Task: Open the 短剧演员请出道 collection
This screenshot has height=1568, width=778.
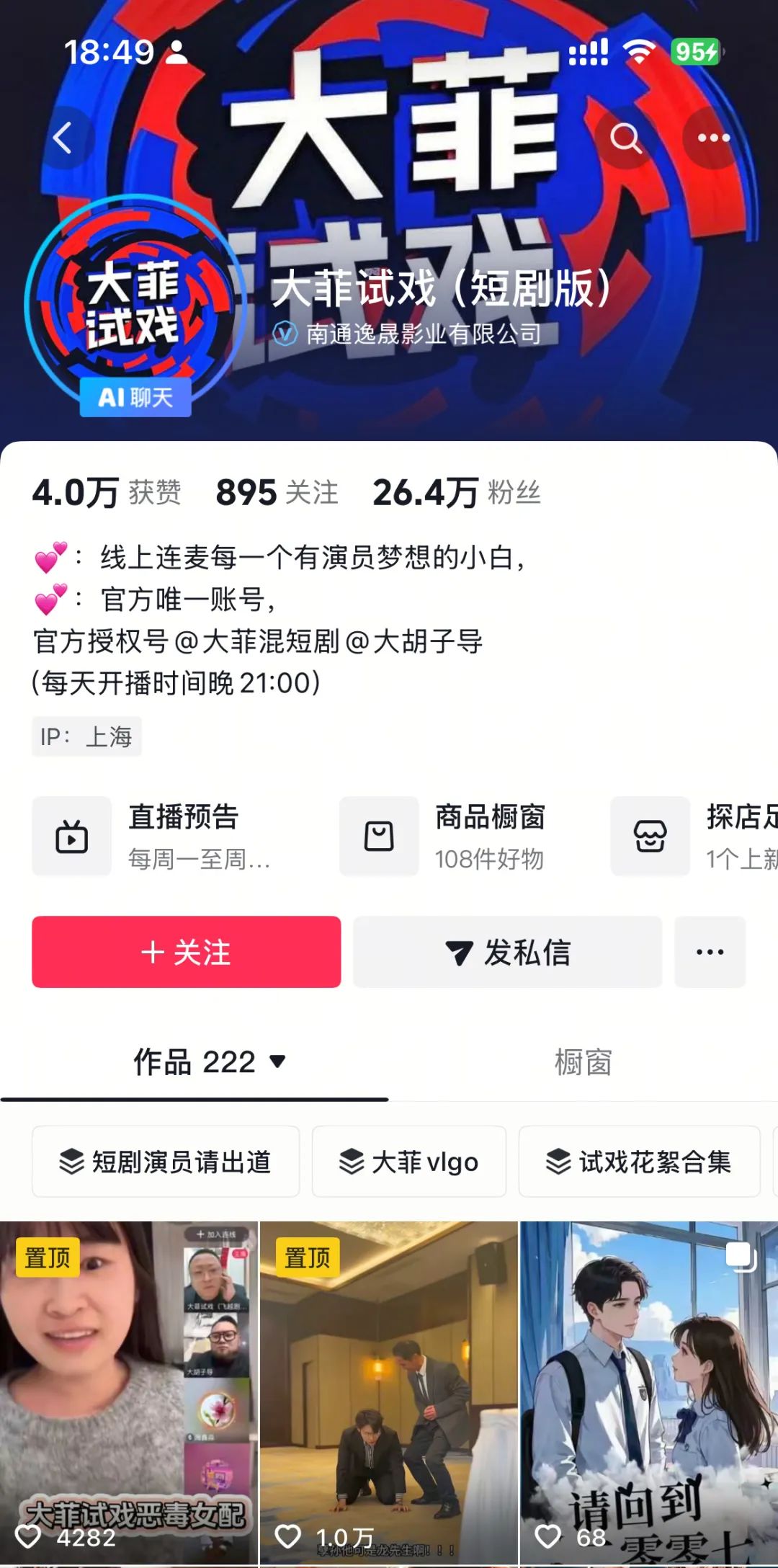Action: pyautogui.click(x=165, y=1162)
